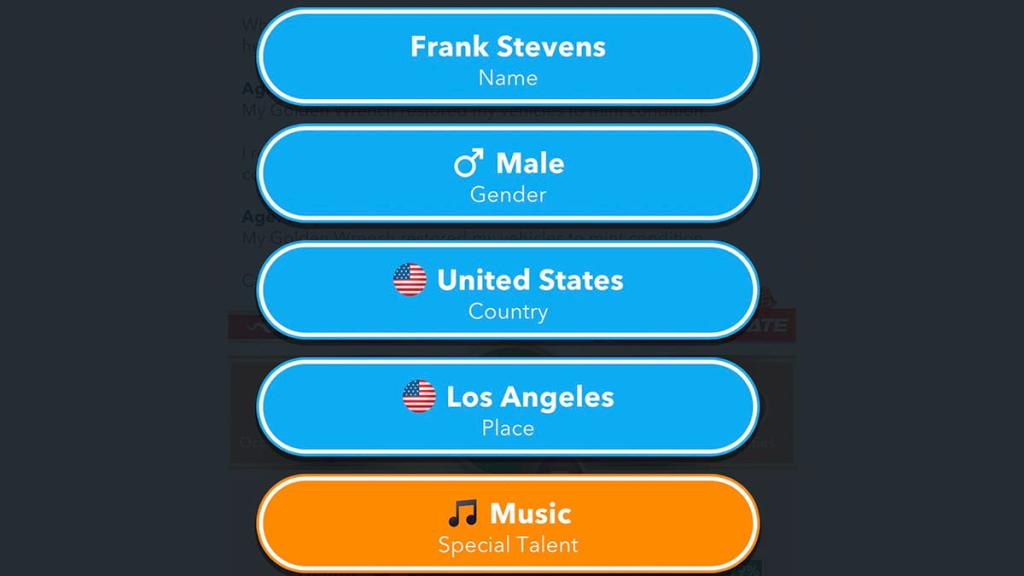Choose a different place than Los Angeles
The image size is (1024, 576).
507,408
